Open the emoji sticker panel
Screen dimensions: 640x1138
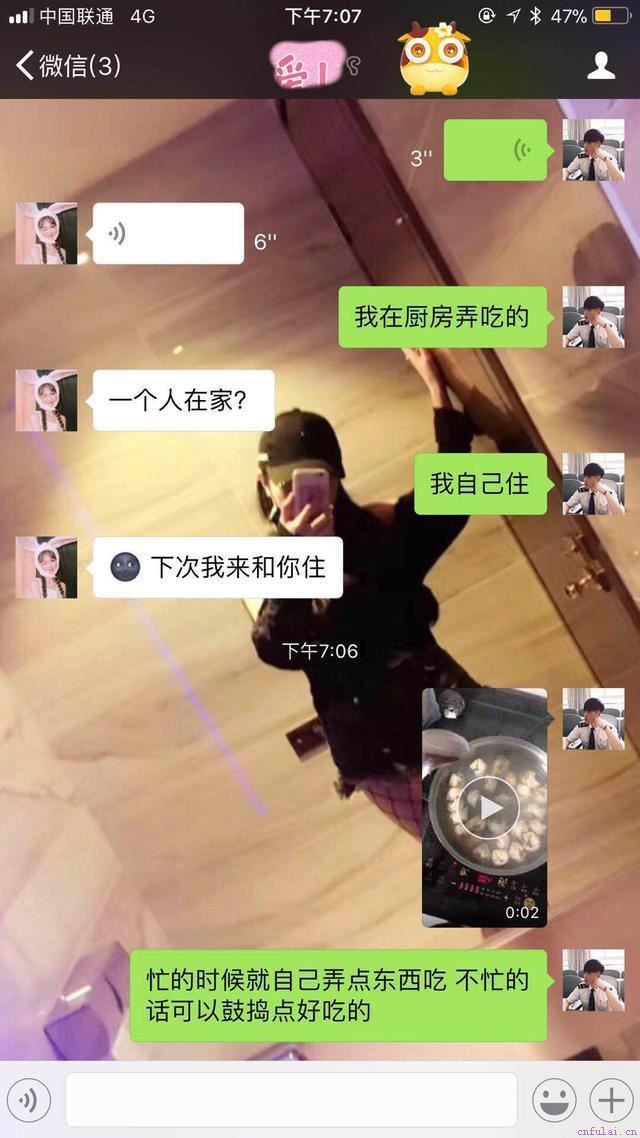click(x=553, y=1100)
